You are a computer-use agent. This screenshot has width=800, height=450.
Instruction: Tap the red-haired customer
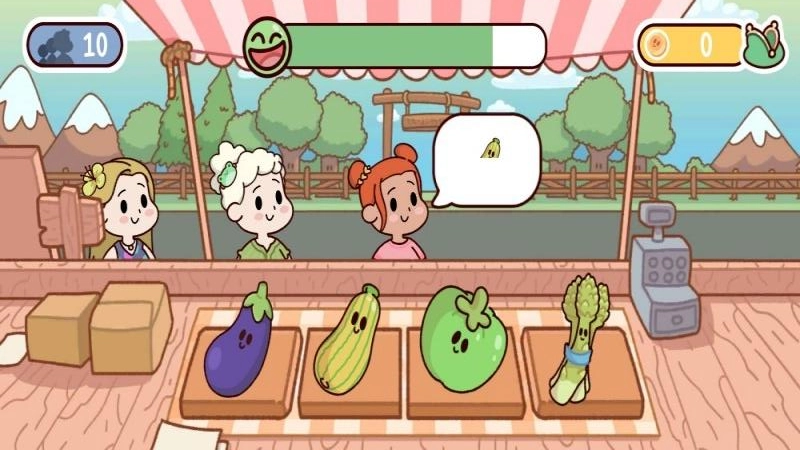[389, 202]
